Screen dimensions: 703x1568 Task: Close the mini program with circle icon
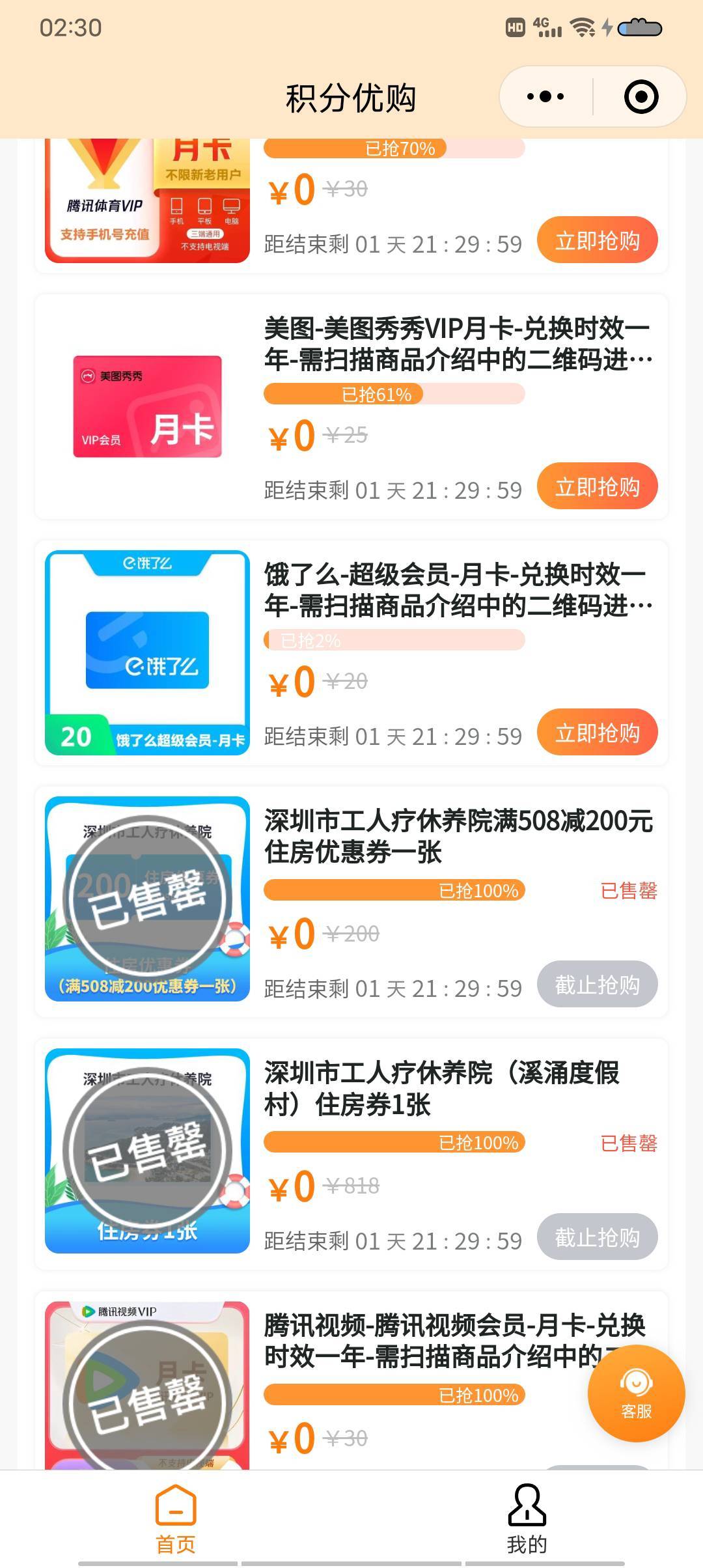(641, 97)
